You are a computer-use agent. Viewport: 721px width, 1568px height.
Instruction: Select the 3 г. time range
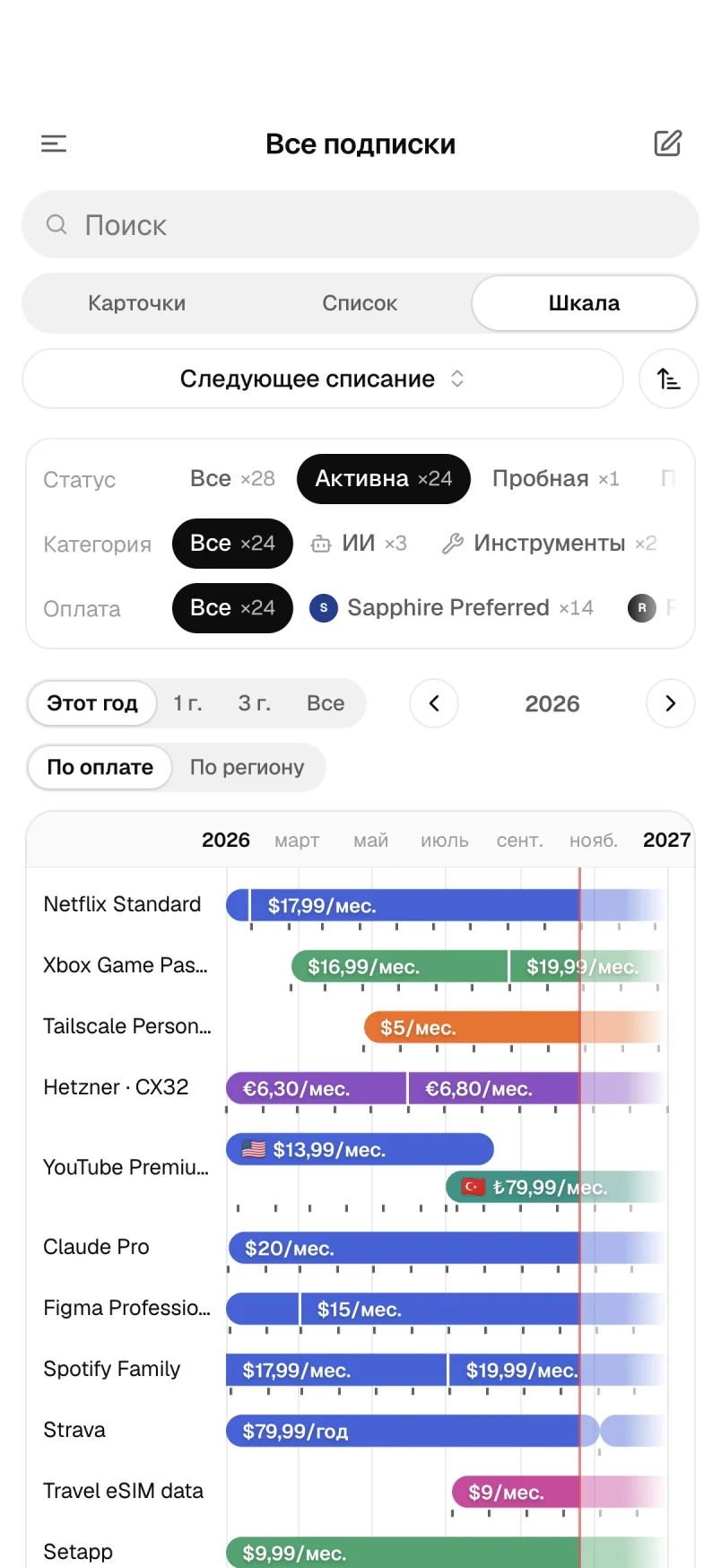pos(255,703)
